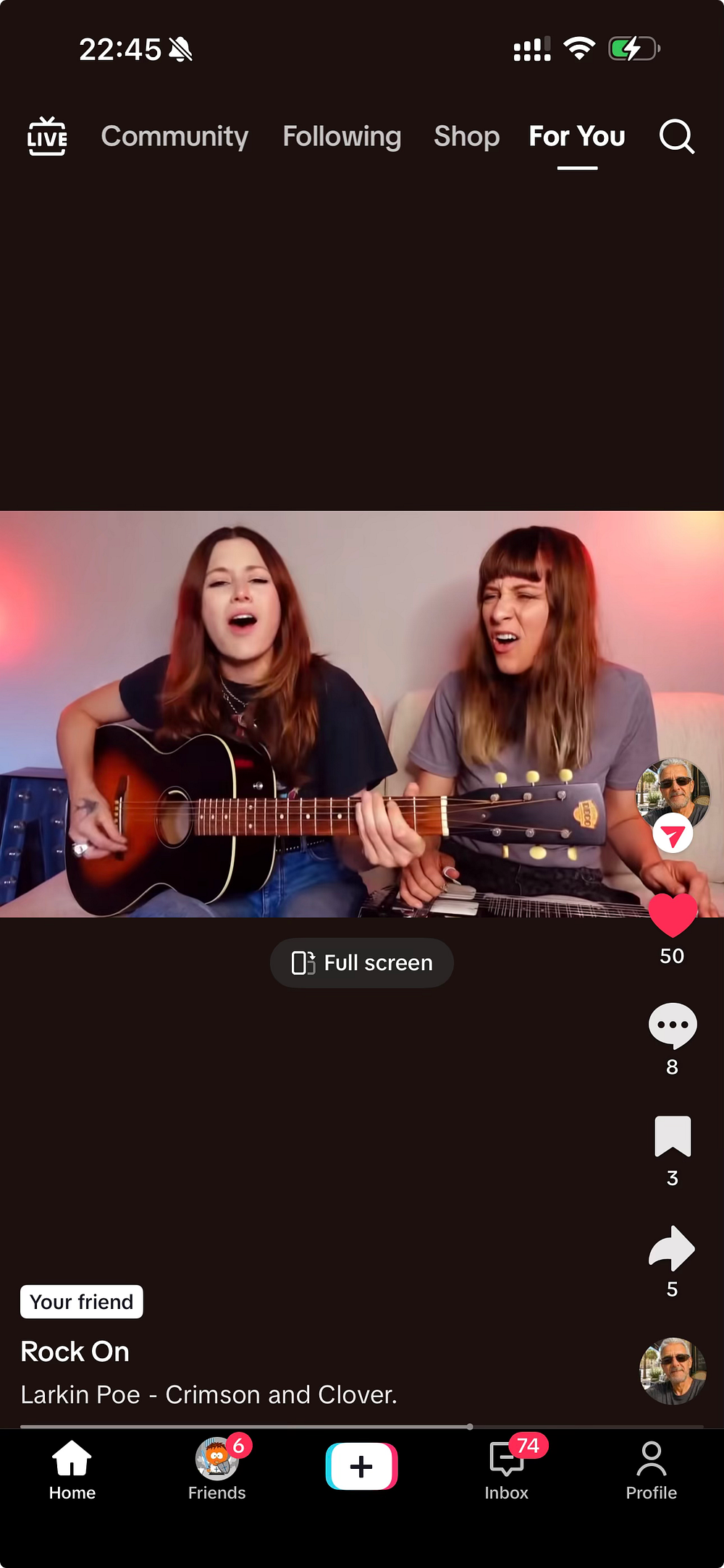724x1568 pixels.
Task: Open search magnifier icon
Action: coord(677,136)
